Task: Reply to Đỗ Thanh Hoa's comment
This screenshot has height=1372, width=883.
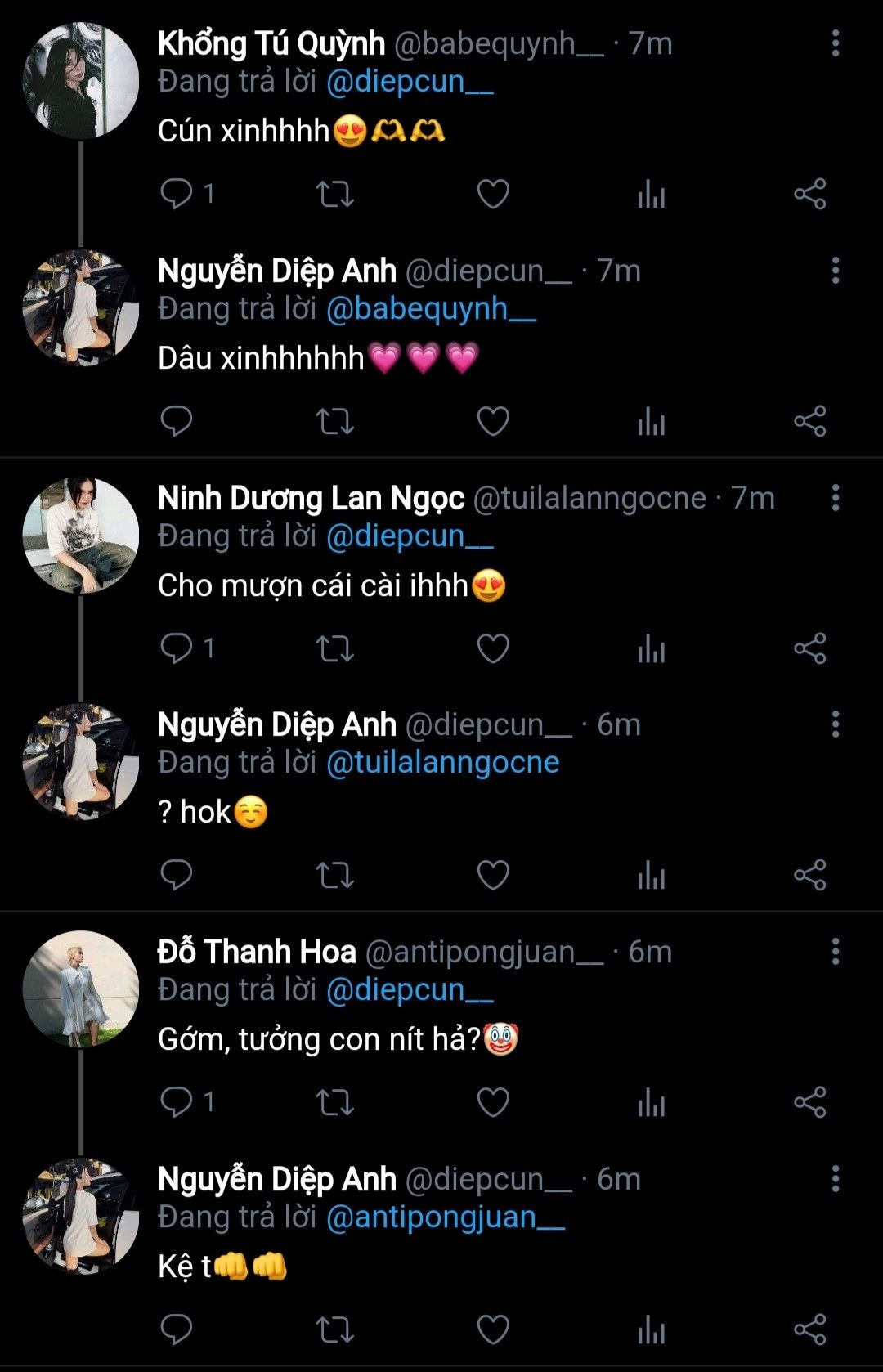Action: pyautogui.click(x=177, y=1102)
